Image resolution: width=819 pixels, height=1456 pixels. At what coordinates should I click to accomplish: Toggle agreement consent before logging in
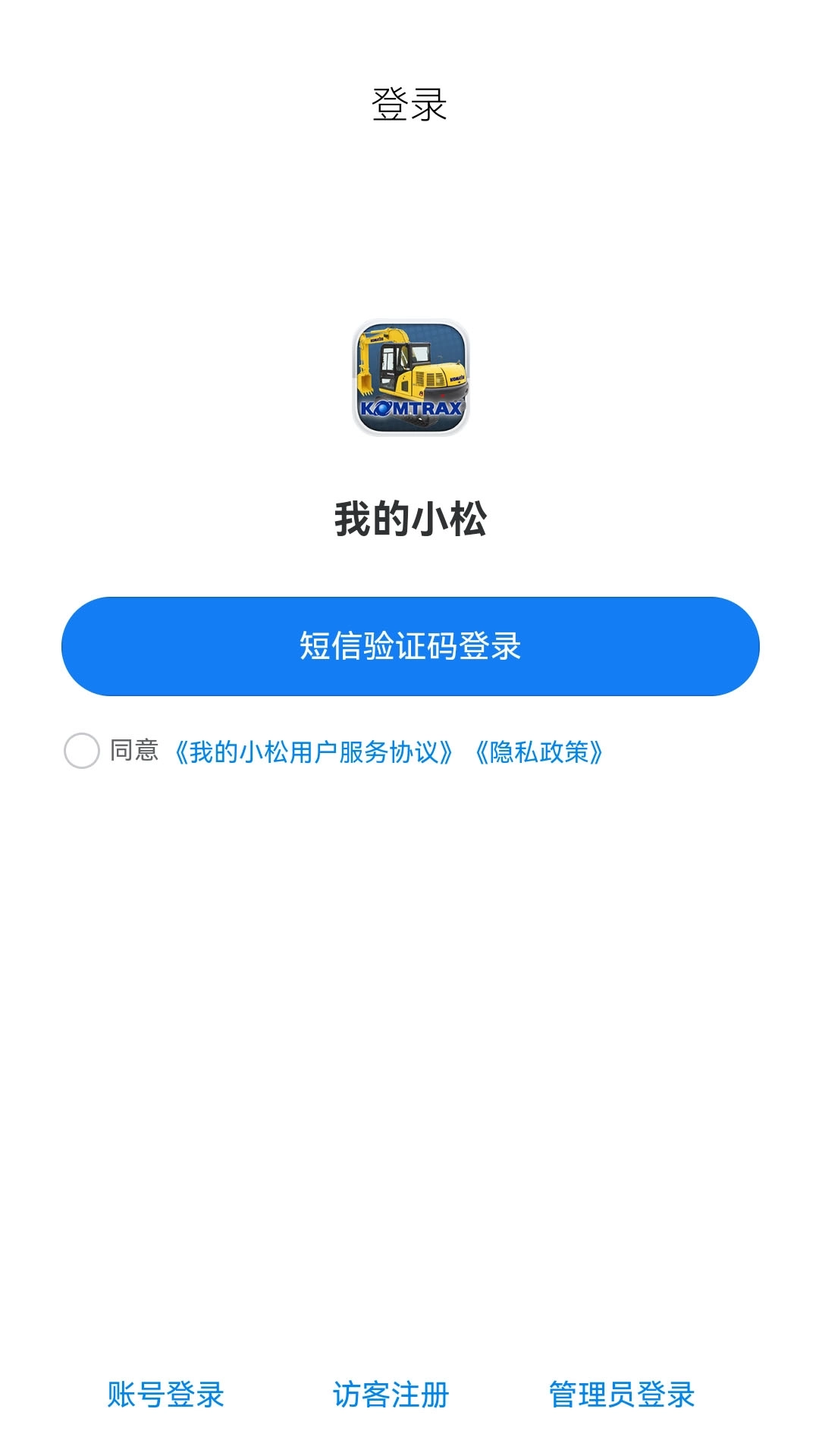(x=81, y=751)
